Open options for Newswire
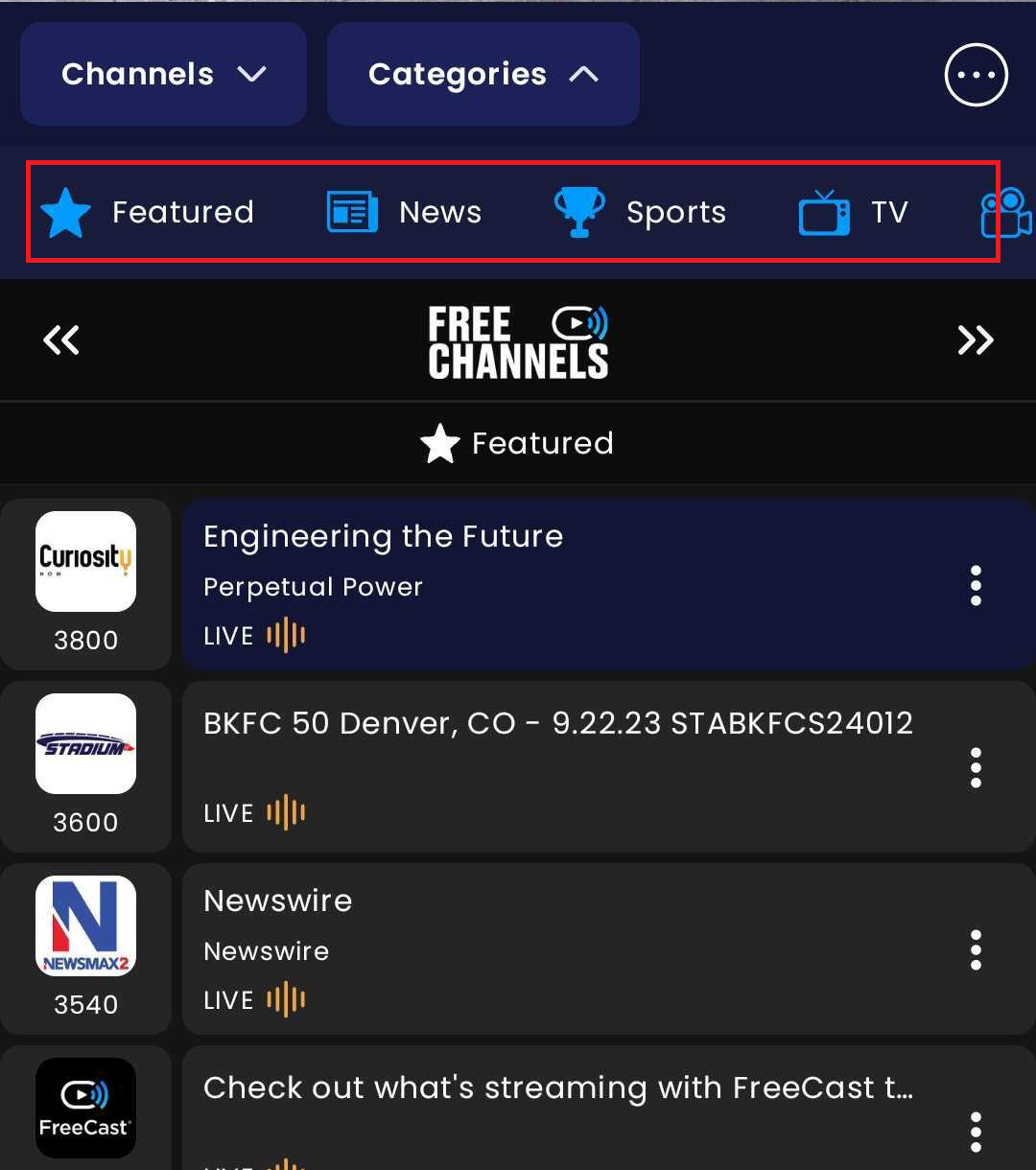Image resolution: width=1036 pixels, height=1170 pixels. [x=976, y=949]
